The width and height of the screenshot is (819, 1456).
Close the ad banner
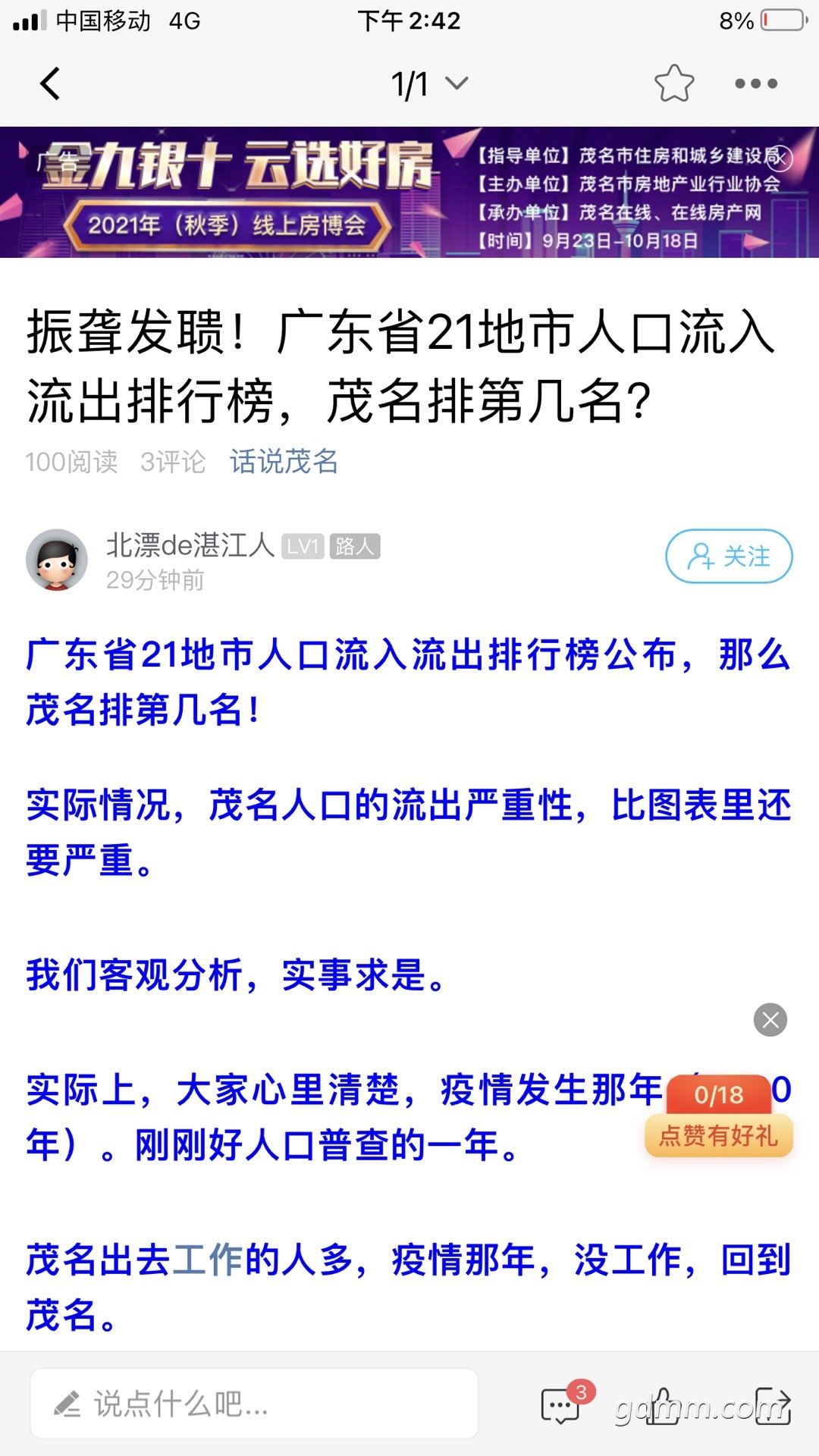[x=780, y=158]
